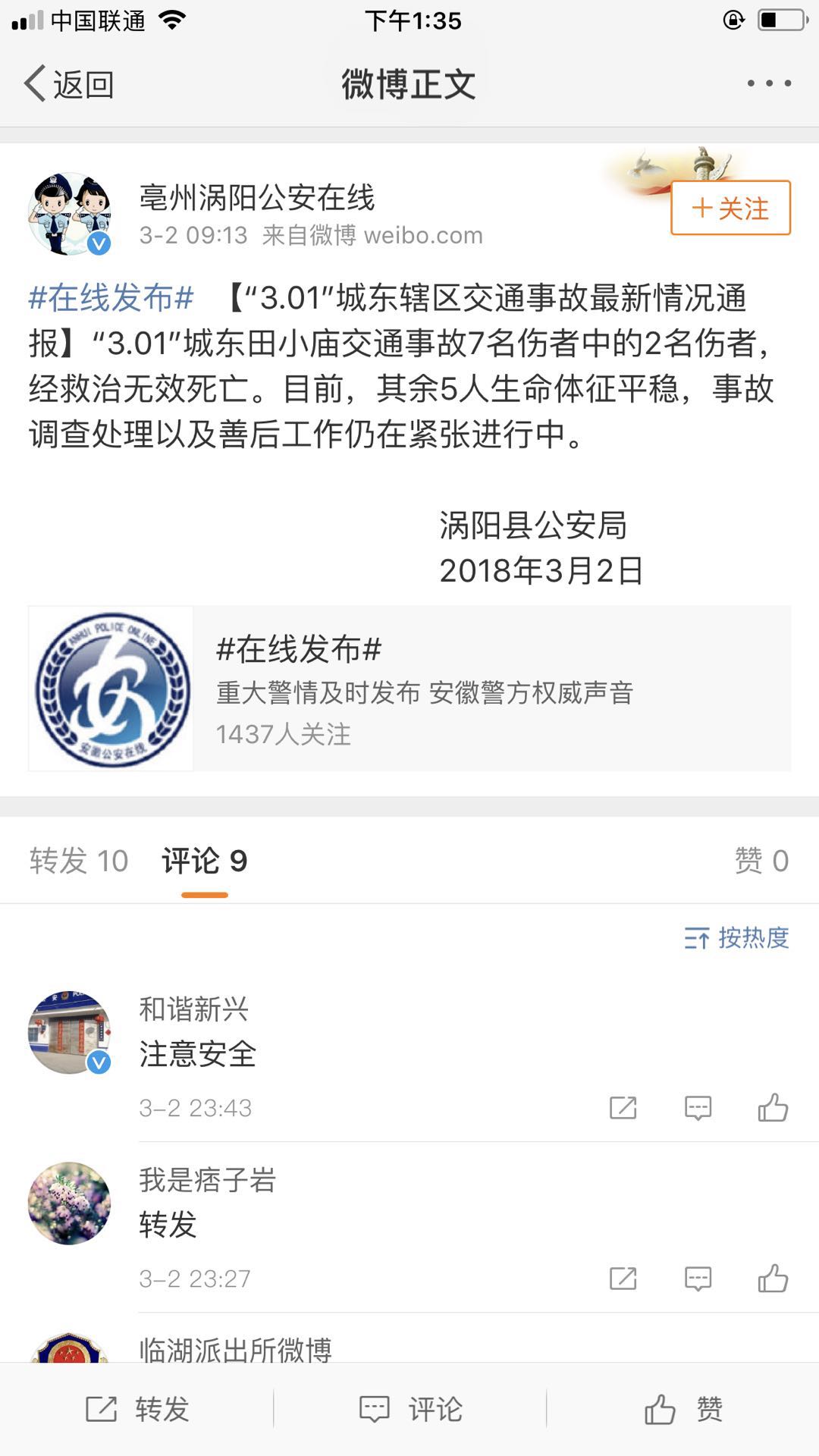
Task: Tap 转发 in the bottom bar
Action: pos(137,1410)
